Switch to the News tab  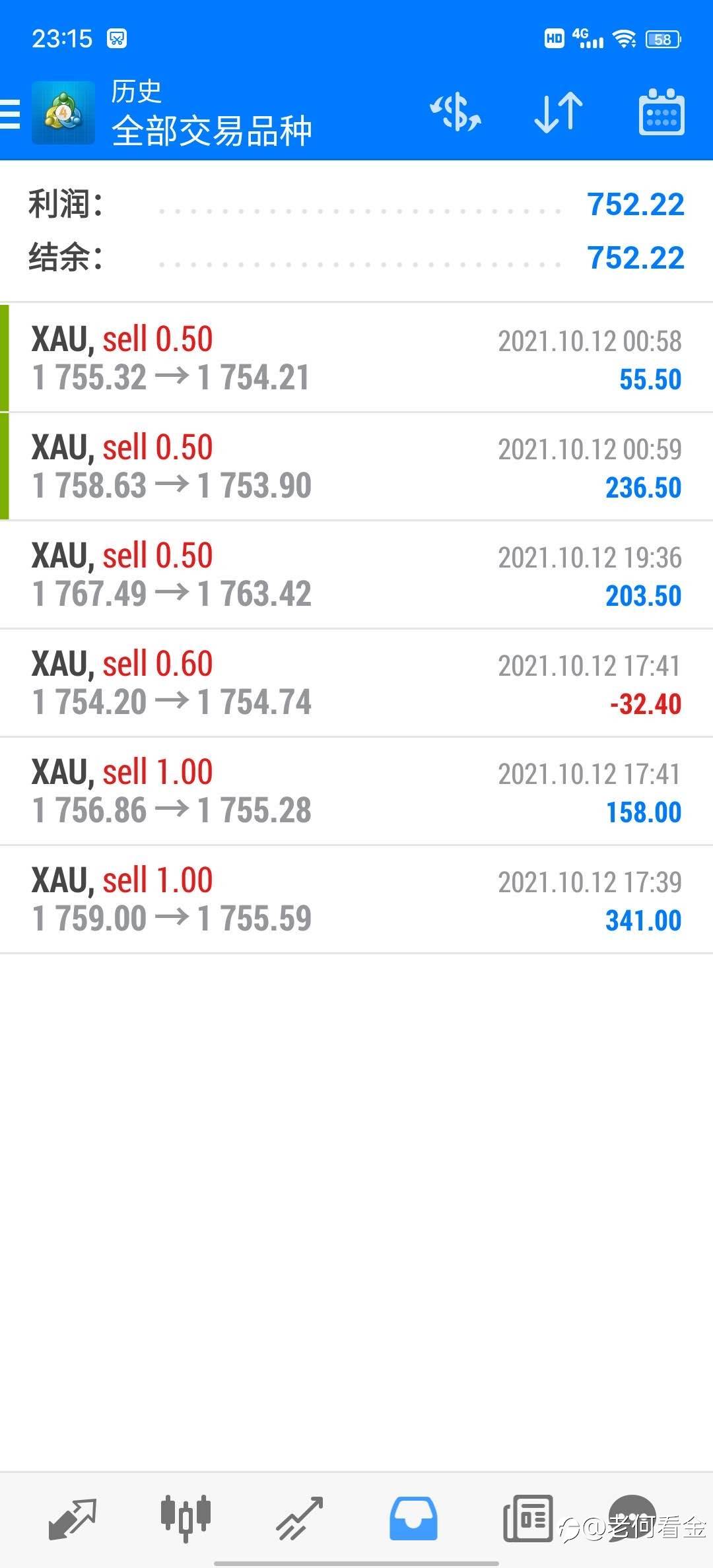[527, 1518]
